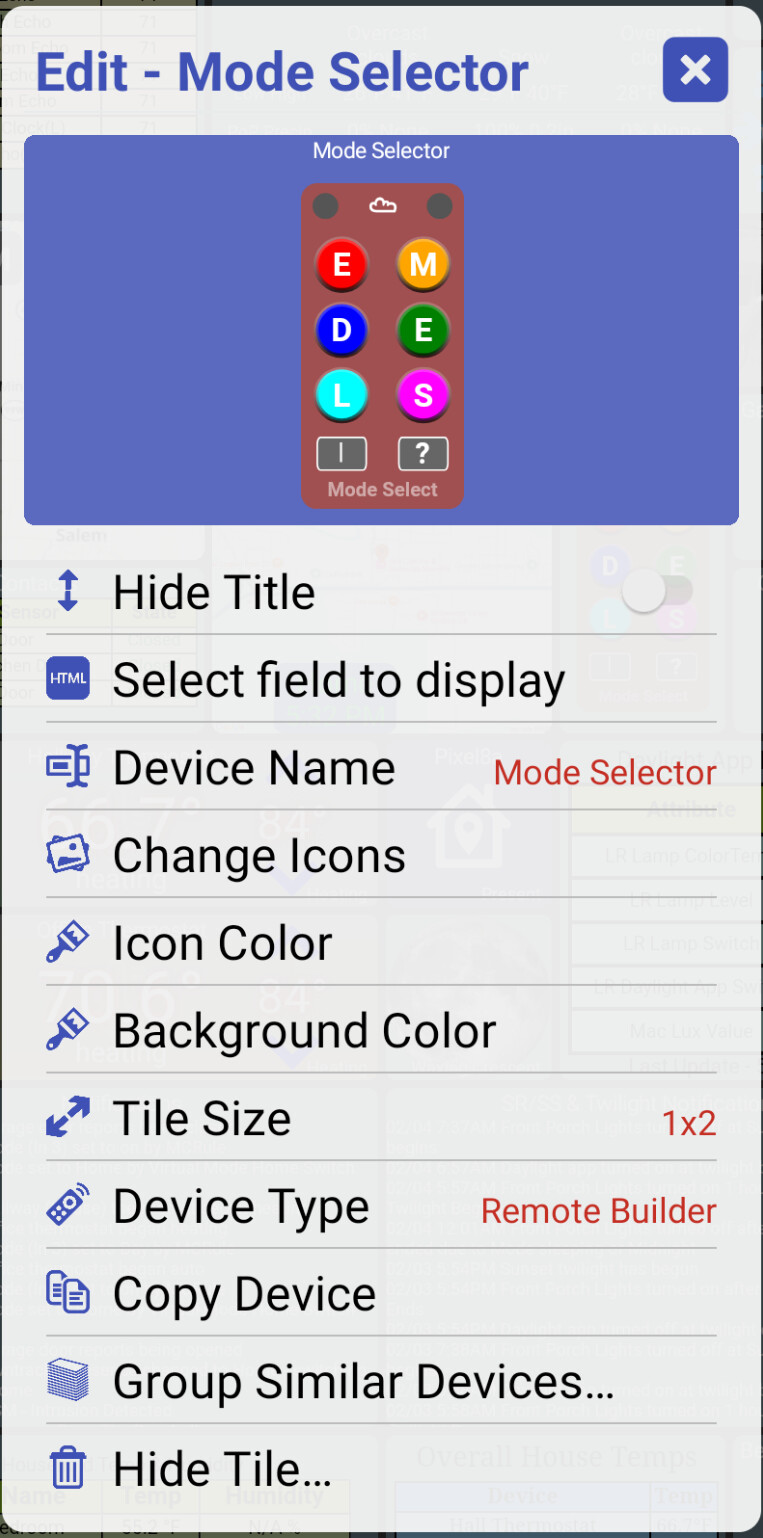The image size is (763, 1538).
Task: Close the Edit Mode Selector dialog
Action: pos(695,70)
